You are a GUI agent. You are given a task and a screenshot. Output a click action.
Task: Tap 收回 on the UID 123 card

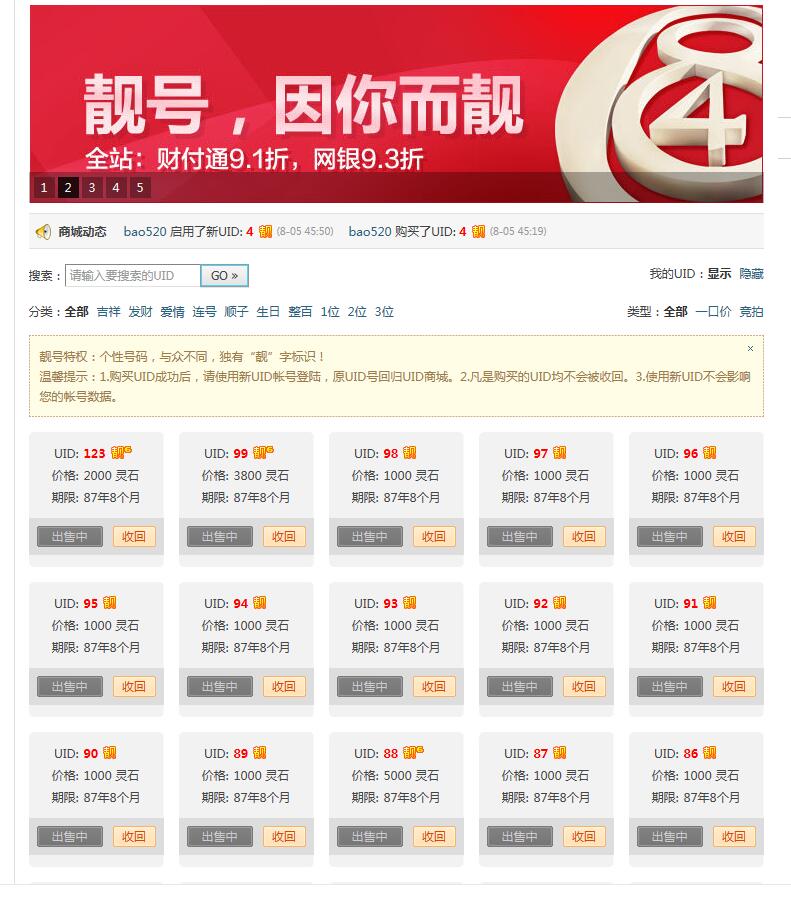pos(134,537)
